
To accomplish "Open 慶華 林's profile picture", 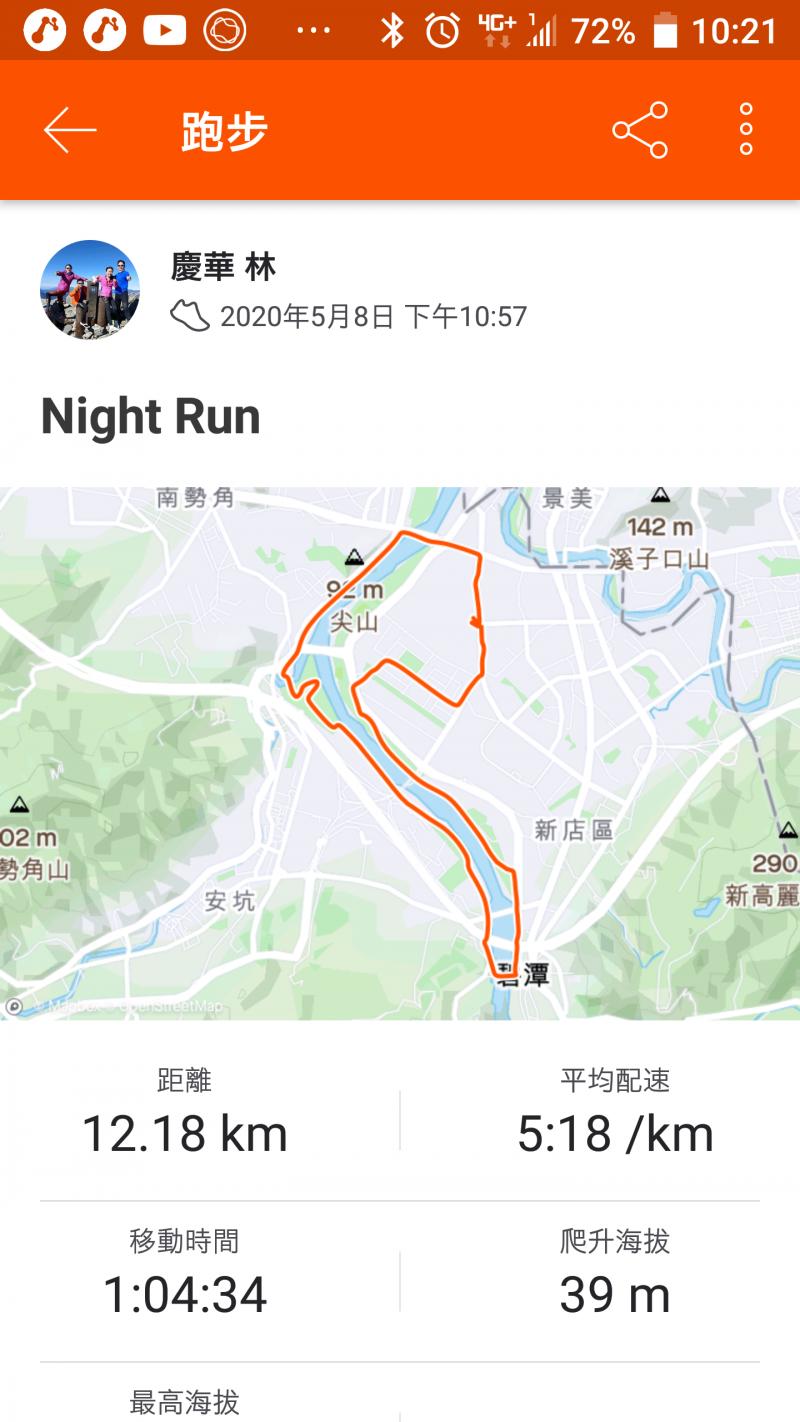I will click(x=90, y=290).
